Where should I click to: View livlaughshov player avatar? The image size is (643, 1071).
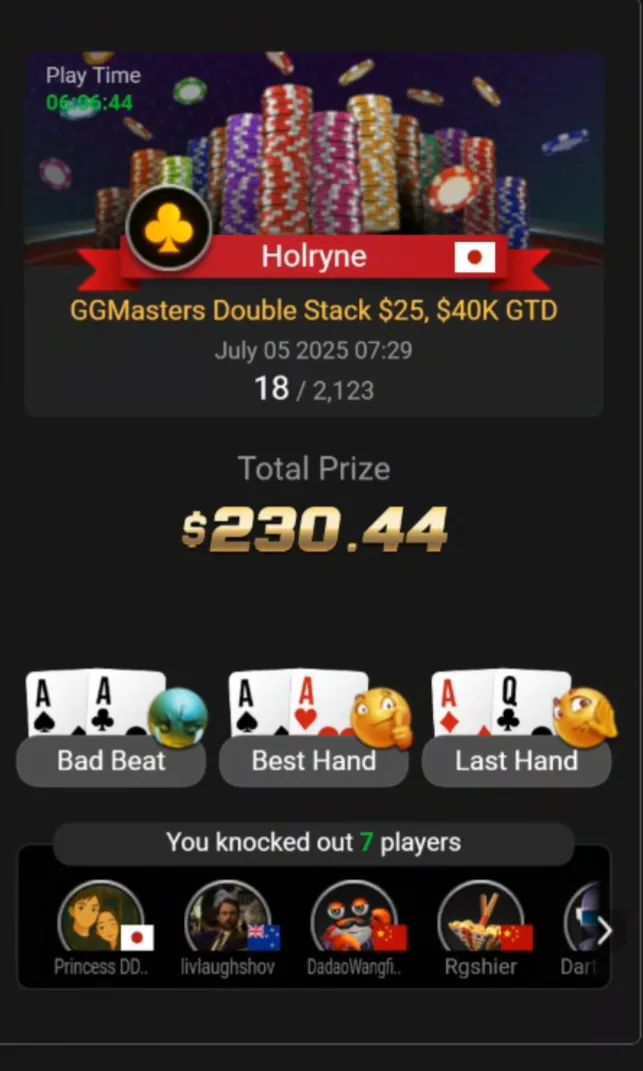(228, 919)
